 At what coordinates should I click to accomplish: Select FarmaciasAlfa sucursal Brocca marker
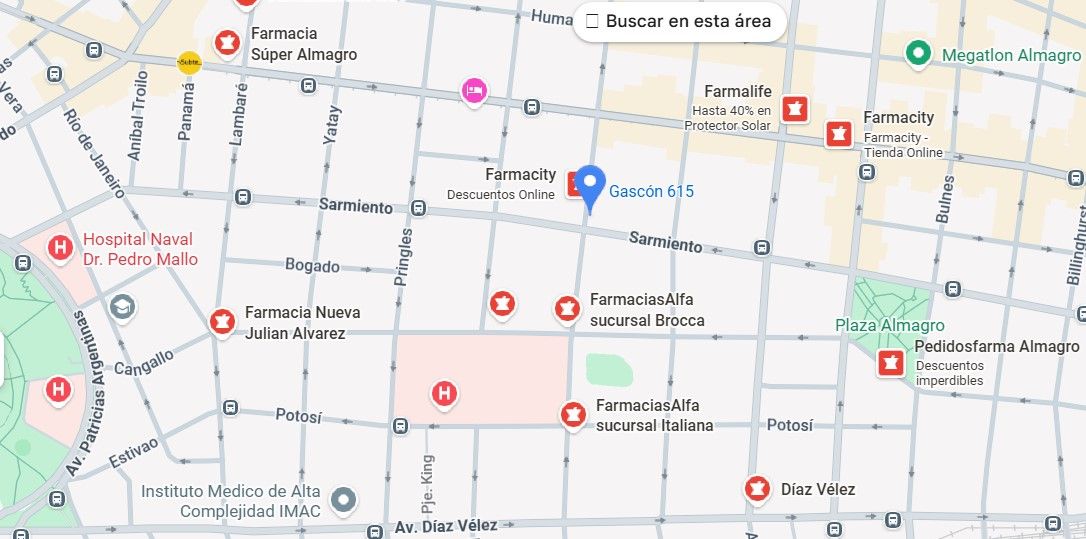[x=567, y=308]
